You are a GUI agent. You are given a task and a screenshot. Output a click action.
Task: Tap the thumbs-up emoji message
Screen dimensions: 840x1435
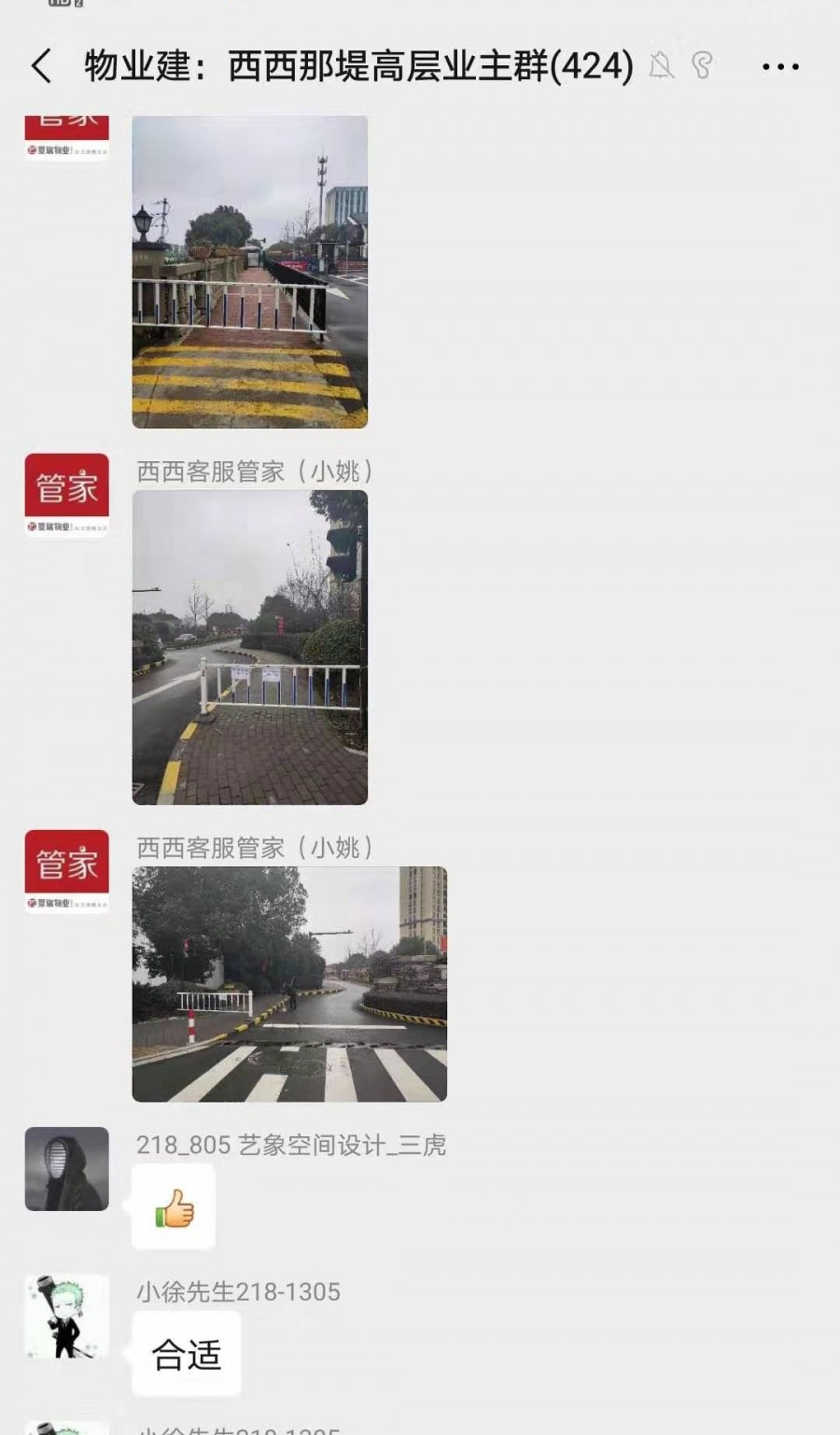click(x=174, y=1207)
